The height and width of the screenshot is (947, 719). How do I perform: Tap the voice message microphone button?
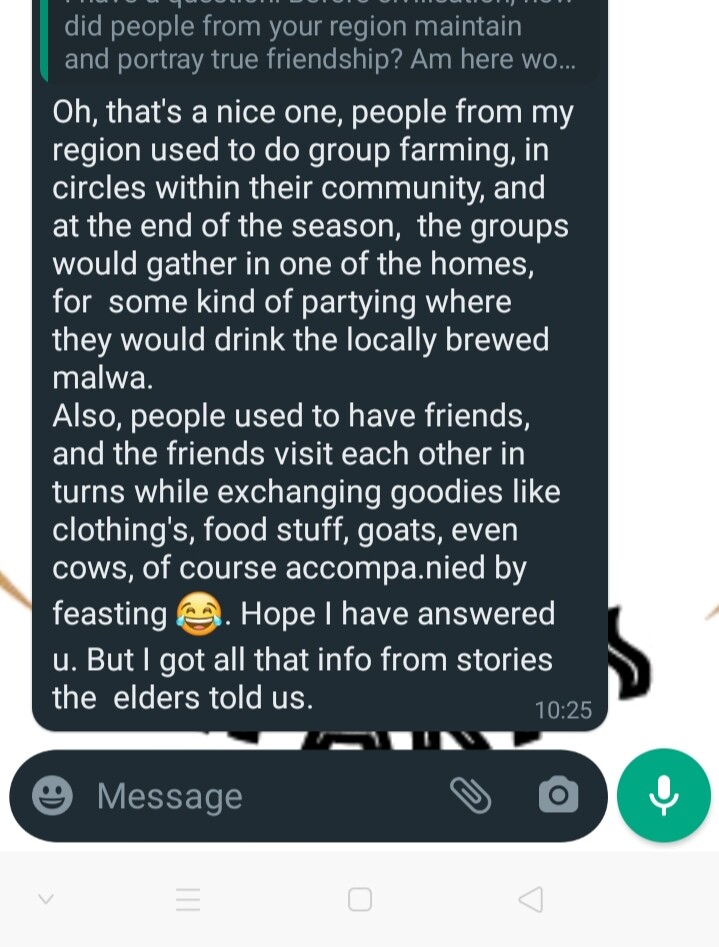pos(664,795)
